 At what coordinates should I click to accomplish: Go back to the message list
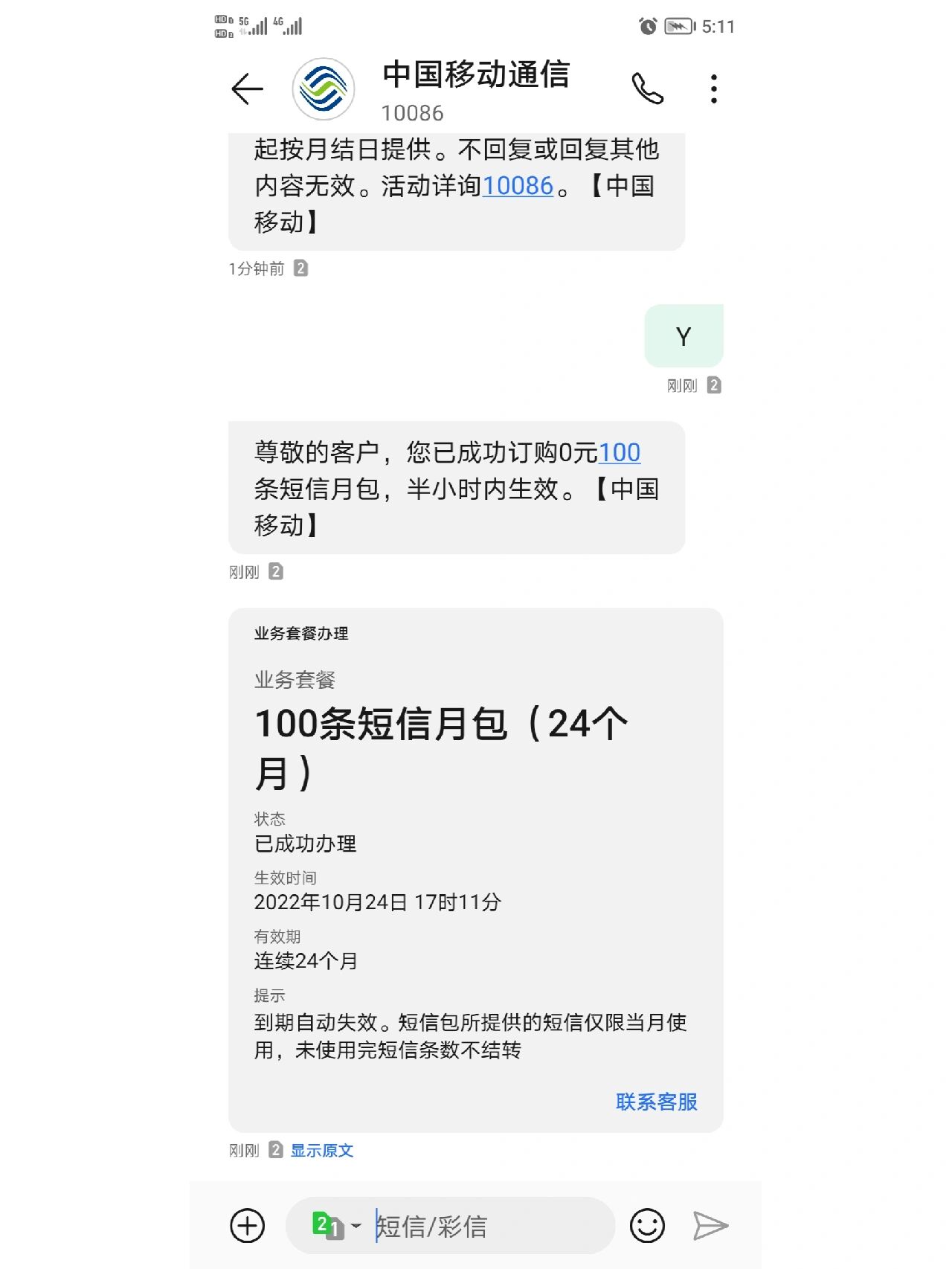(248, 89)
